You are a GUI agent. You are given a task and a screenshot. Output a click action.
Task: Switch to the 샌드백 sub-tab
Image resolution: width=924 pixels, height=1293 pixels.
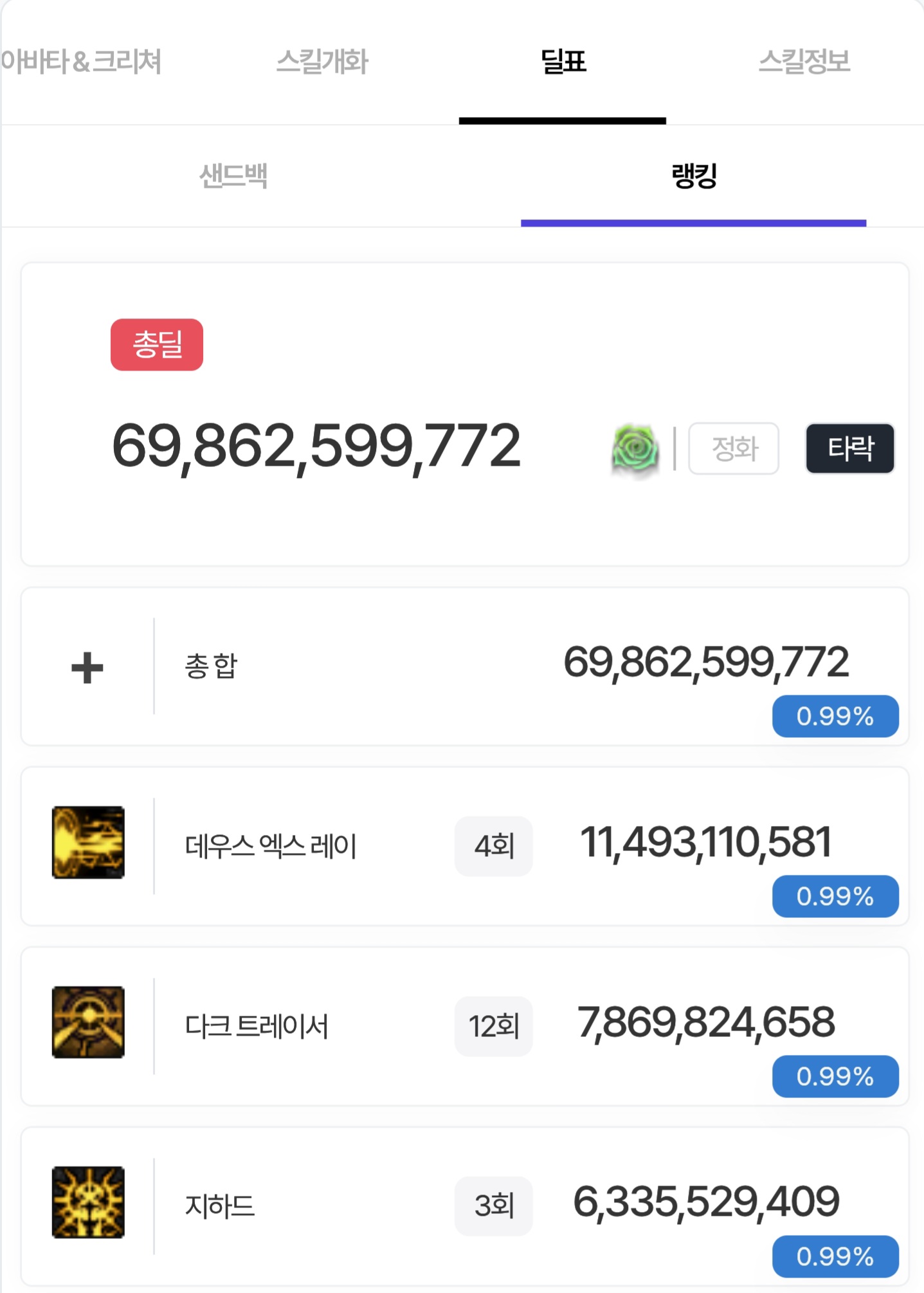click(233, 176)
